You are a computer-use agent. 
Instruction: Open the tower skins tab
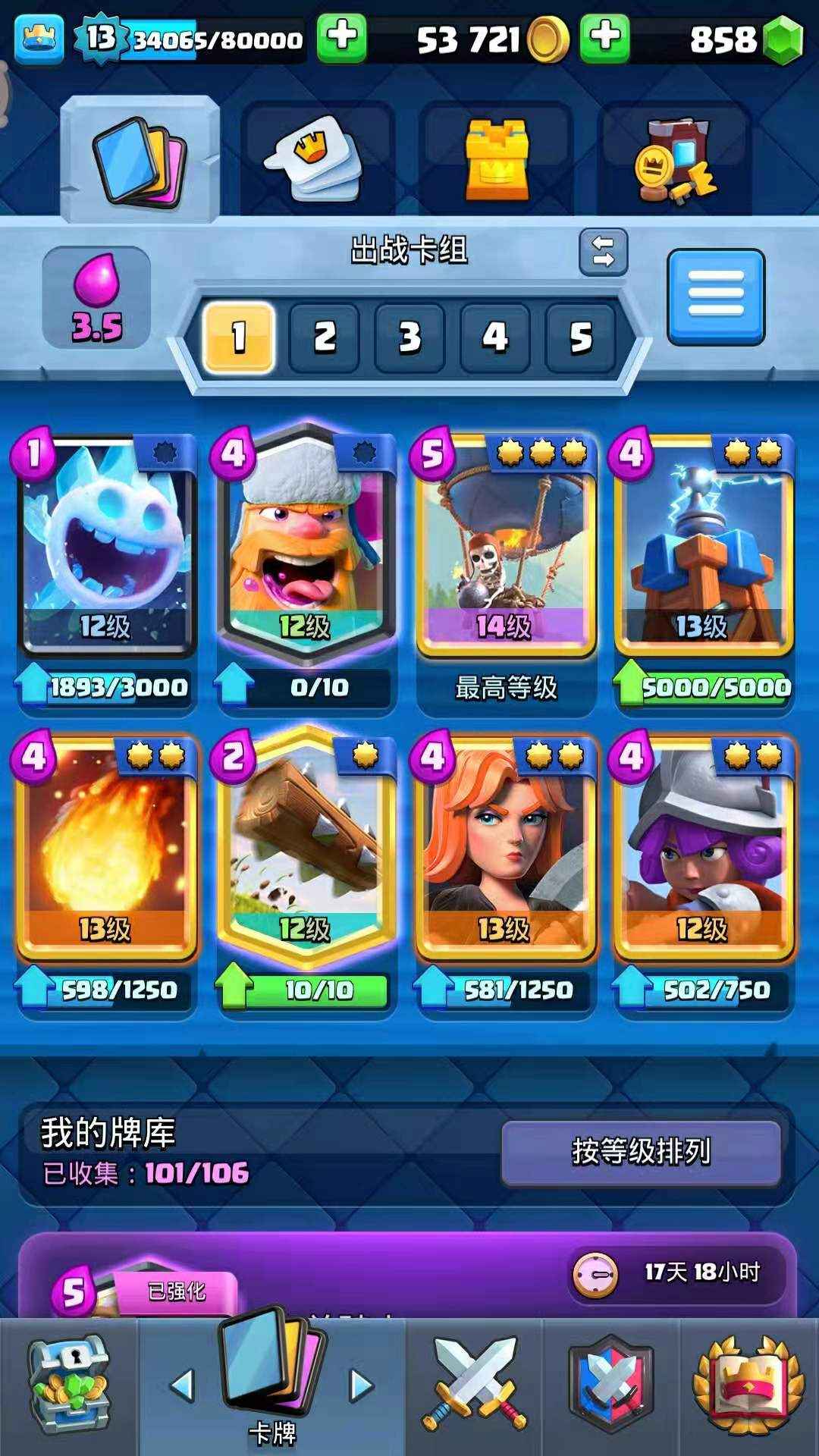click(495, 161)
